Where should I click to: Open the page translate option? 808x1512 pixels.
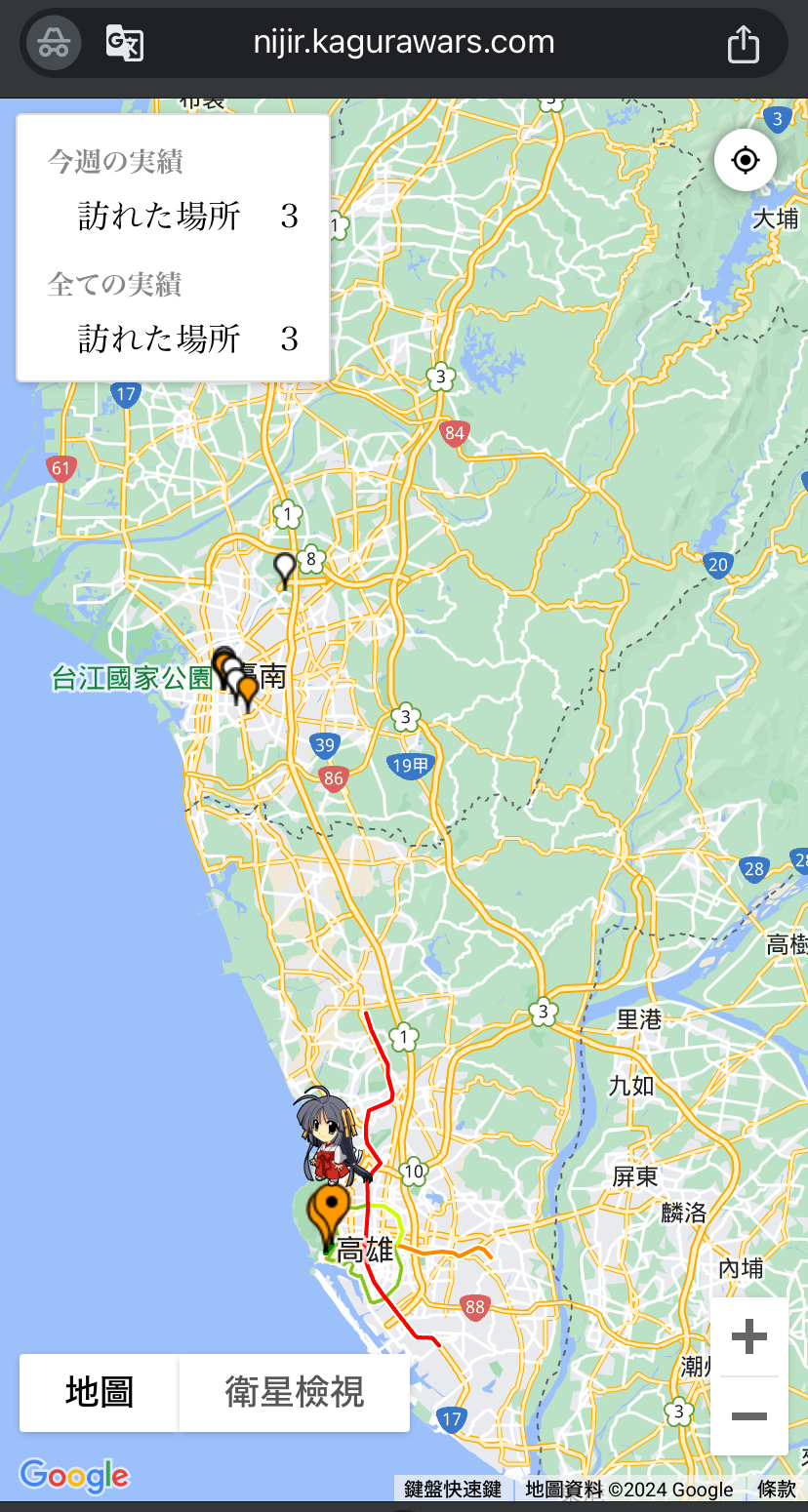pos(125,44)
